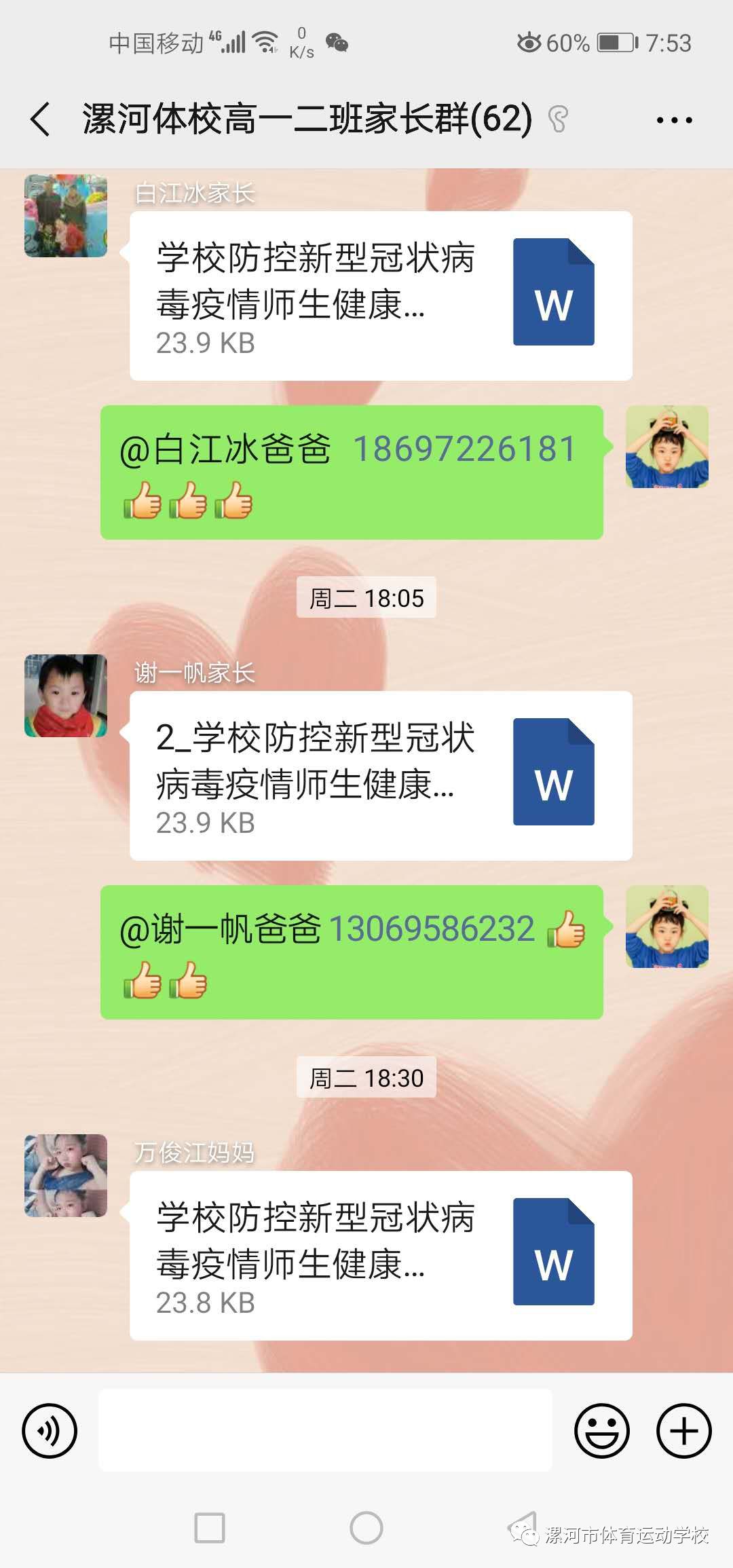
Task: Open the three-dot chat info menu
Action: [674, 120]
